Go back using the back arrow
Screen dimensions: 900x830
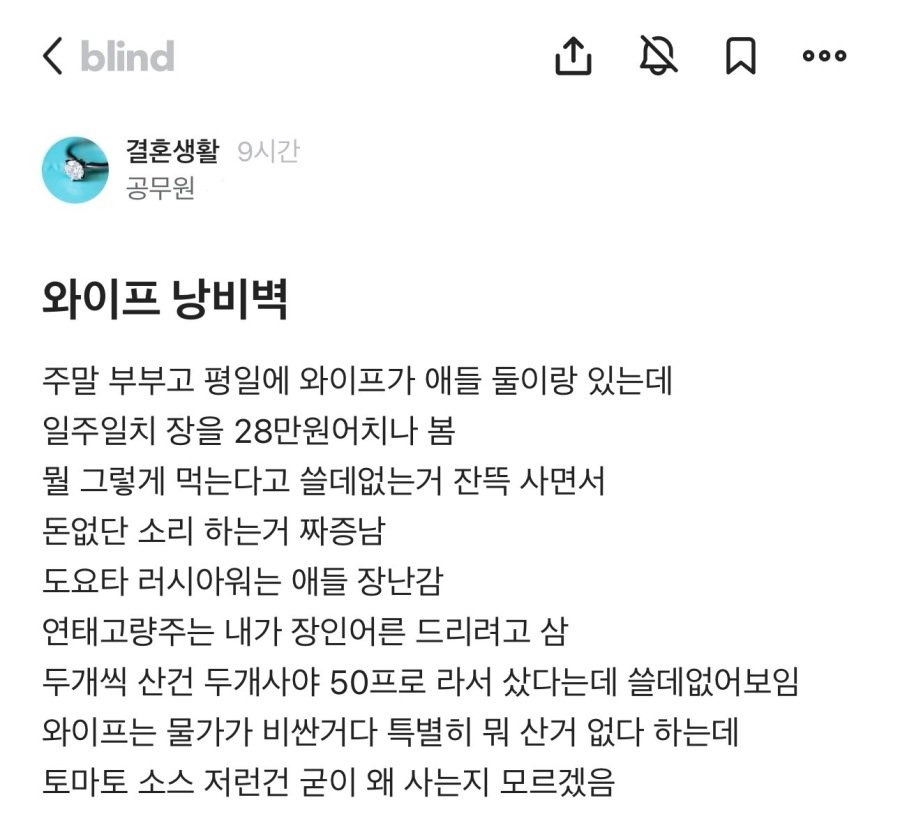(53, 57)
